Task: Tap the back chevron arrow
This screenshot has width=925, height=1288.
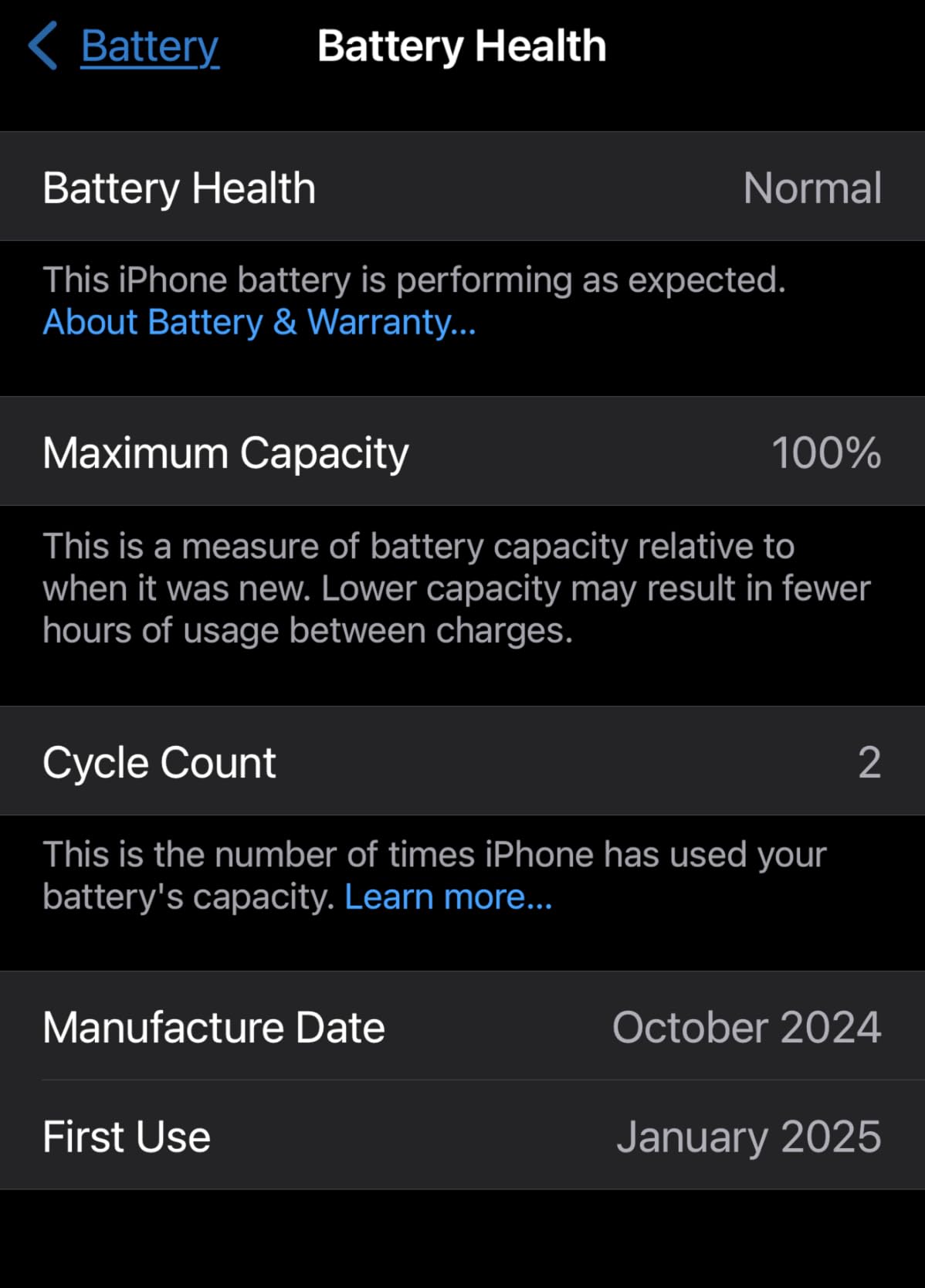Action: pos(42,46)
